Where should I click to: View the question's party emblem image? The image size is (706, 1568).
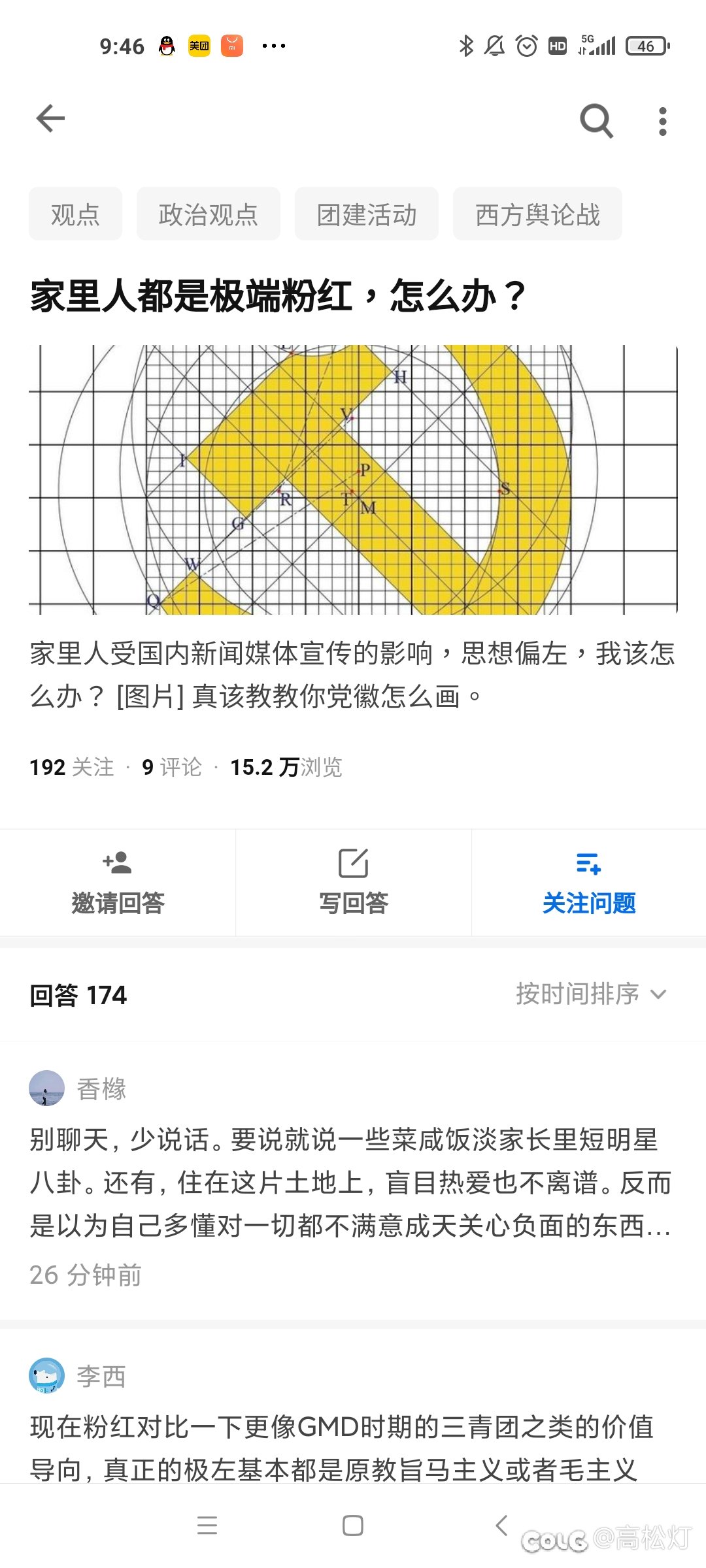tap(353, 480)
